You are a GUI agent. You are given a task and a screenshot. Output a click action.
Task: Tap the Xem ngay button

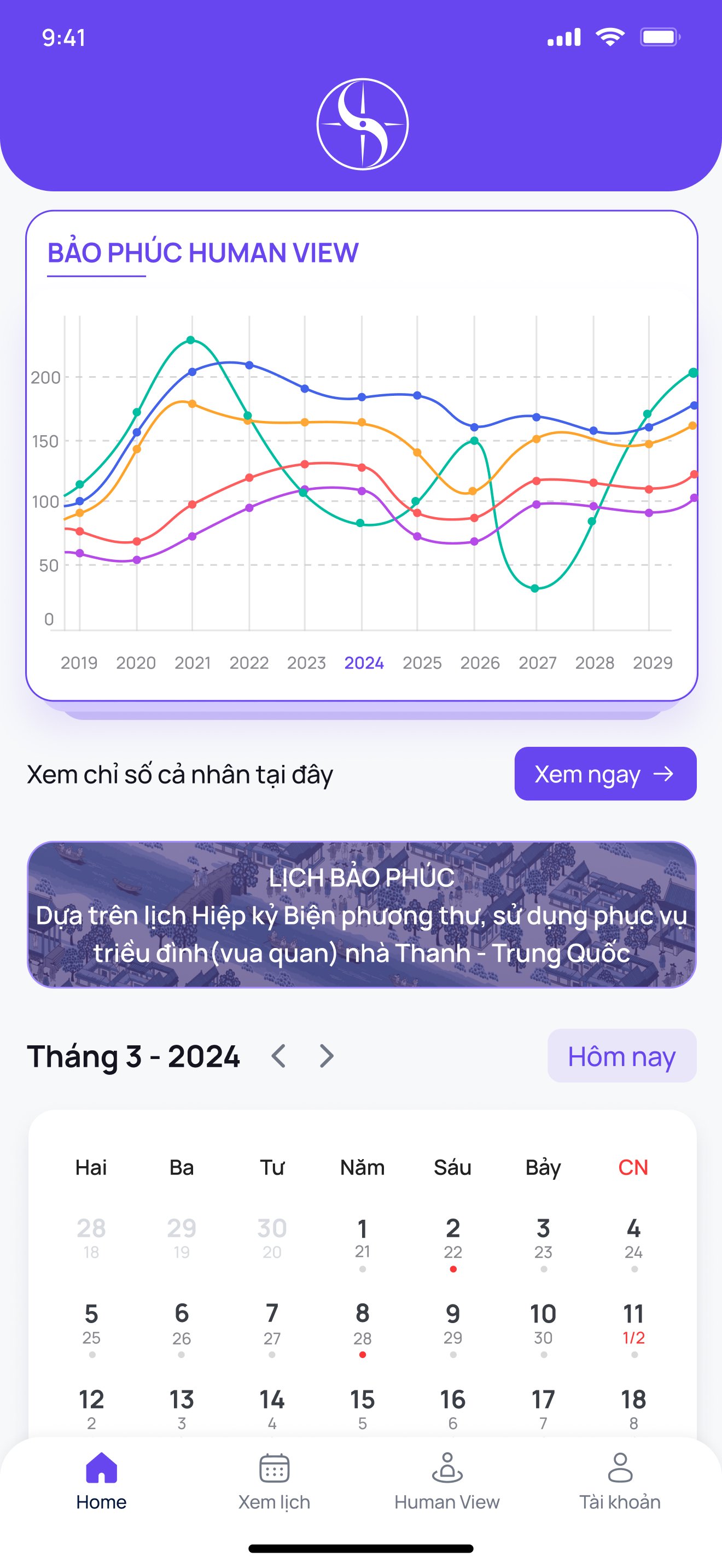pos(605,774)
